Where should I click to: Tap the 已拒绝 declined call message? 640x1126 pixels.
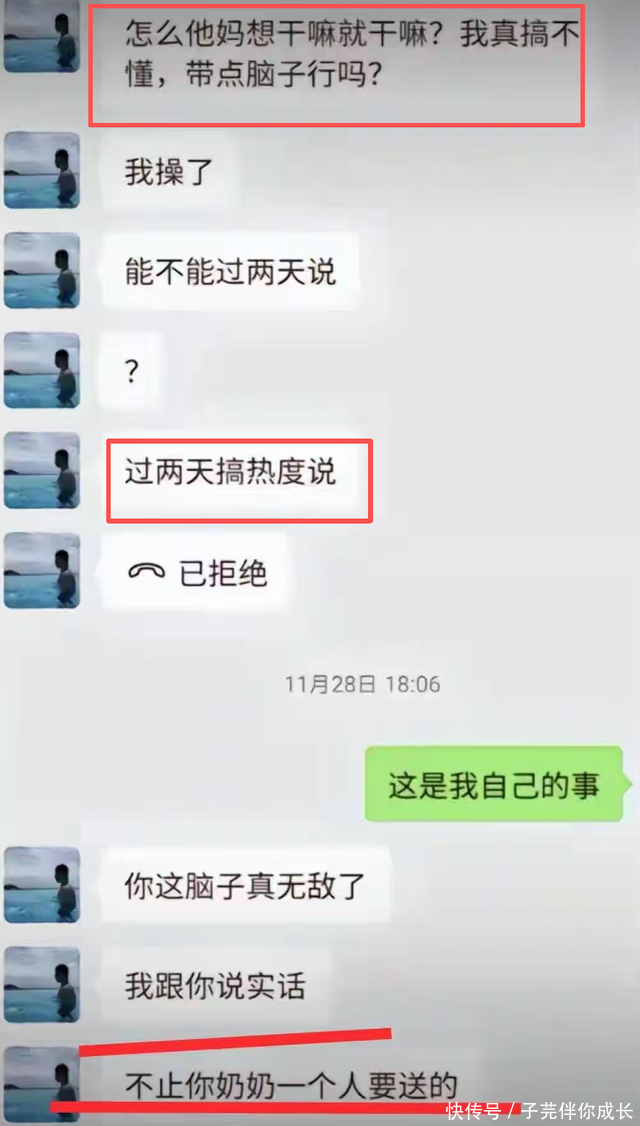tap(195, 573)
